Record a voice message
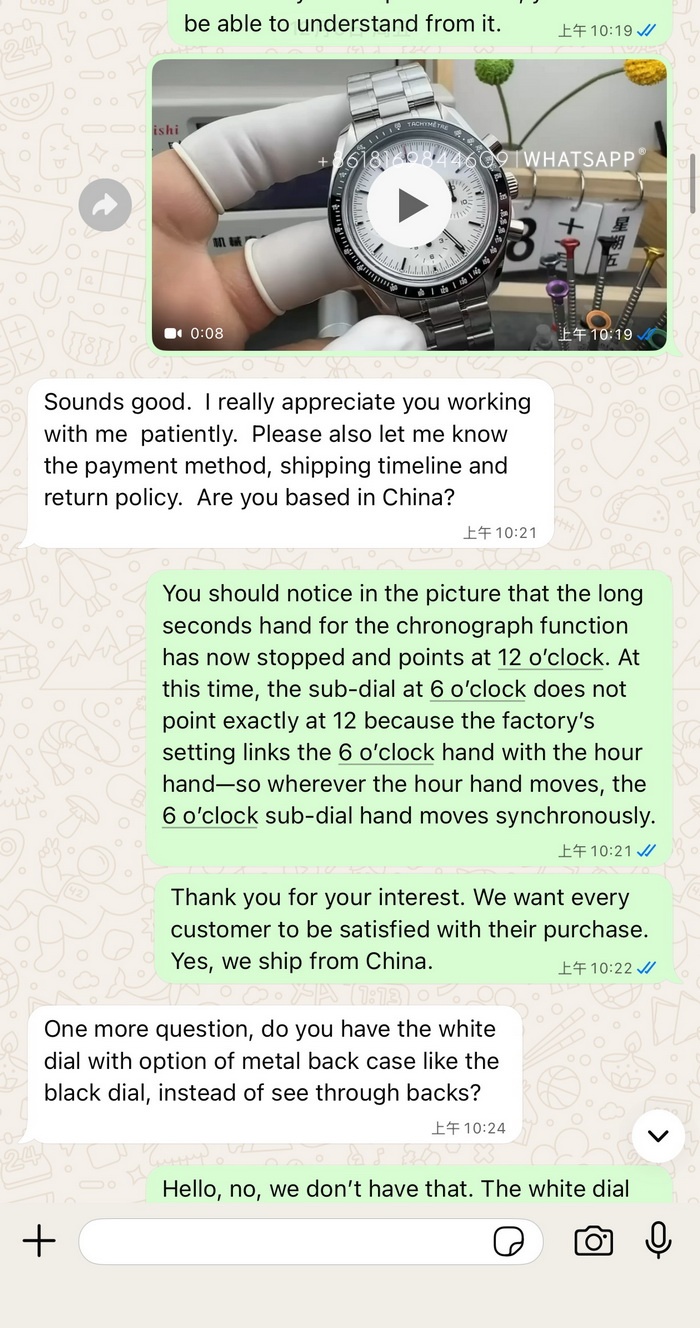The height and width of the screenshot is (1328, 700). 658,1240
